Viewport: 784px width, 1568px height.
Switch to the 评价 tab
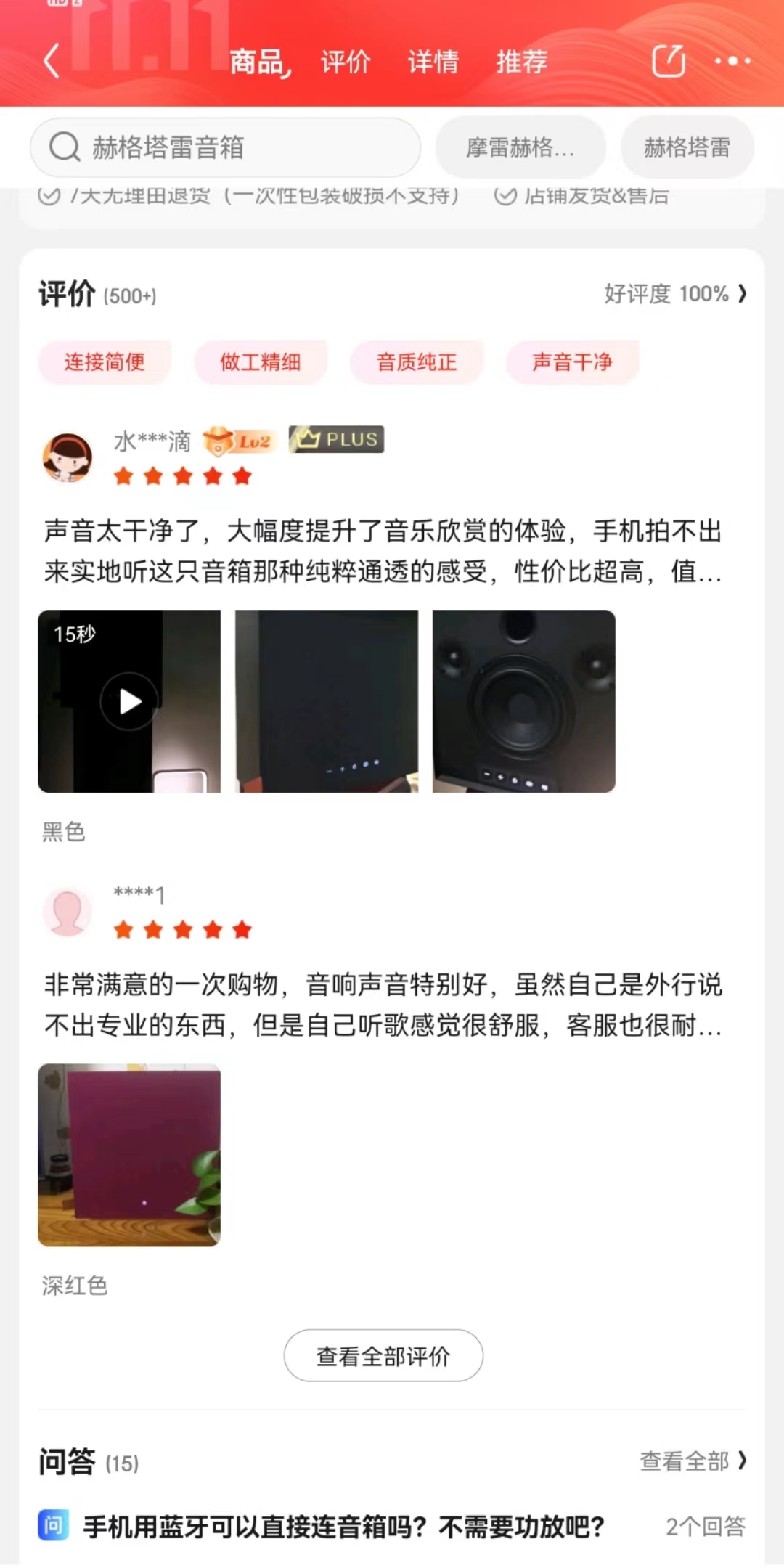tap(345, 62)
